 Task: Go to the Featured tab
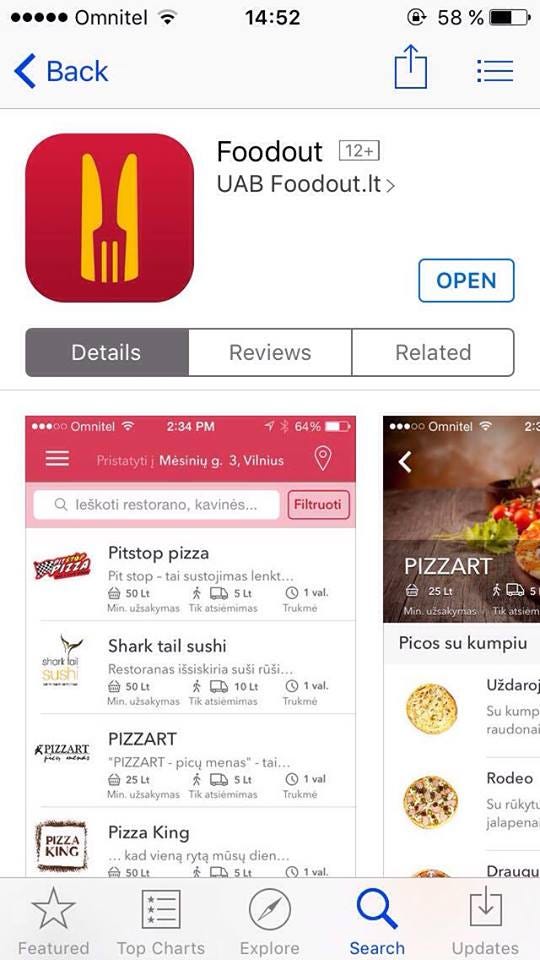pos(53,921)
